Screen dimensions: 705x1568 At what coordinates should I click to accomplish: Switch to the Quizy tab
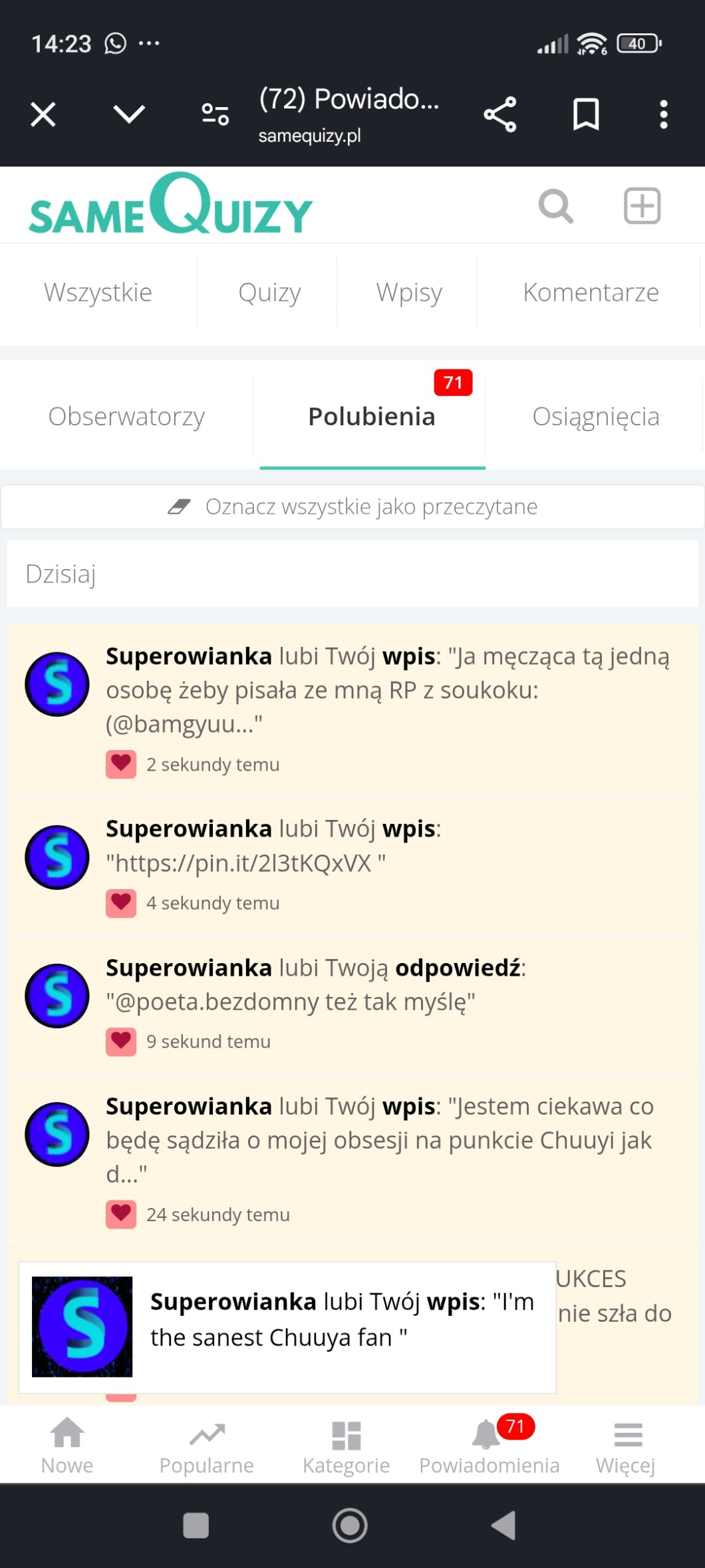tap(269, 293)
